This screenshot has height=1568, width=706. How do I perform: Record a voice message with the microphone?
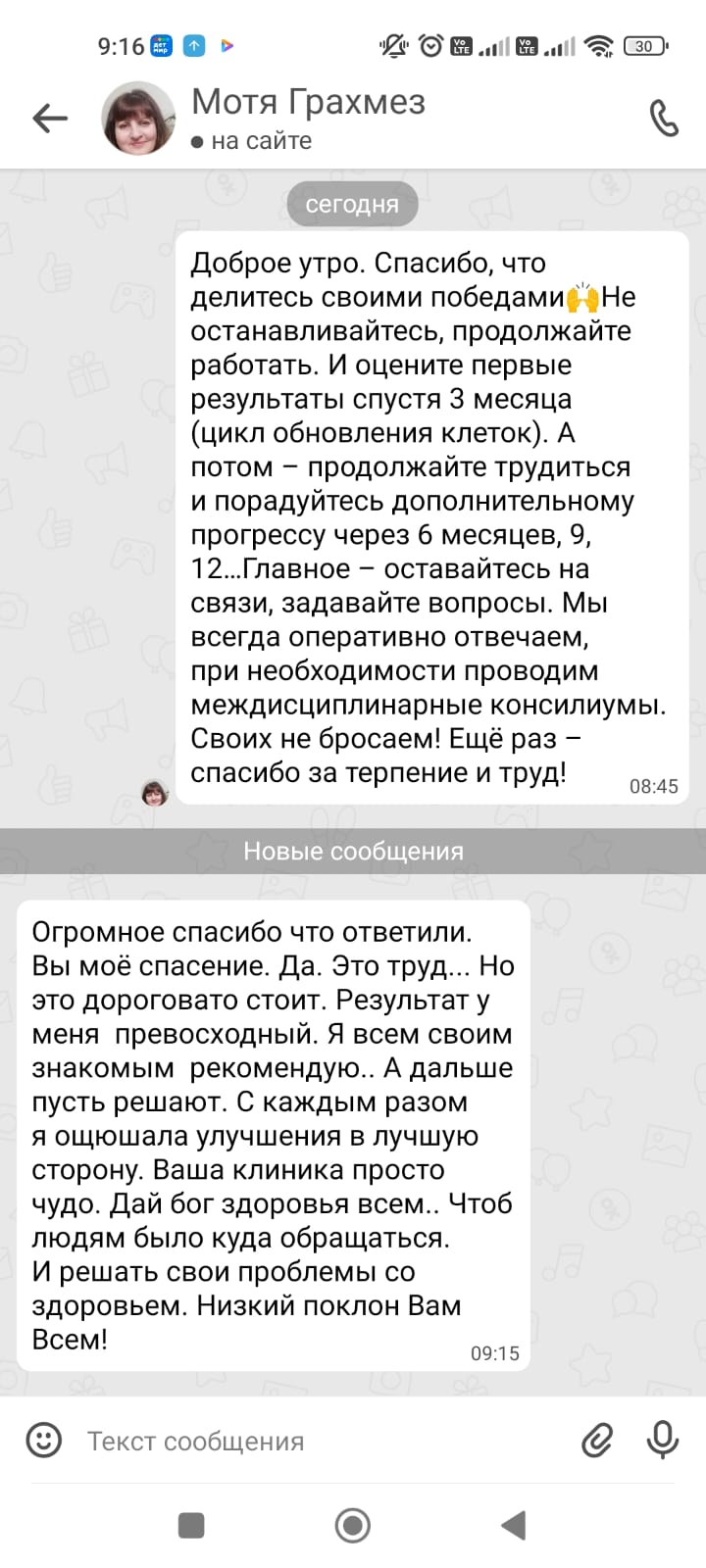click(663, 1440)
